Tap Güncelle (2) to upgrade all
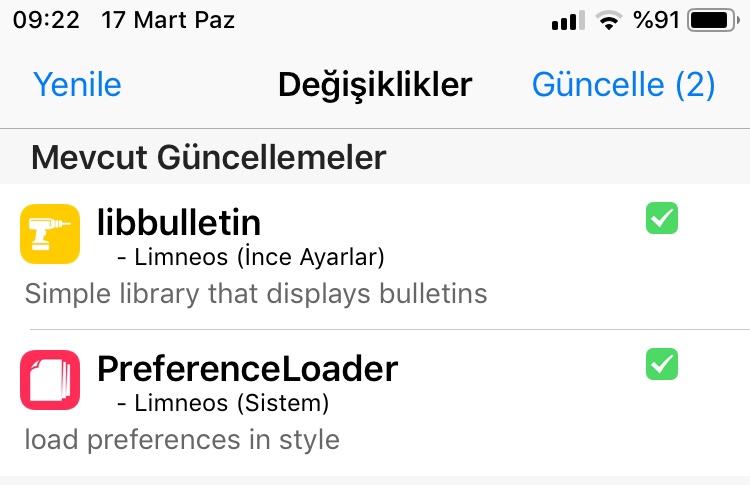Image resolution: width=750 pixels, height=485 pixels. [x=623, y=85]
